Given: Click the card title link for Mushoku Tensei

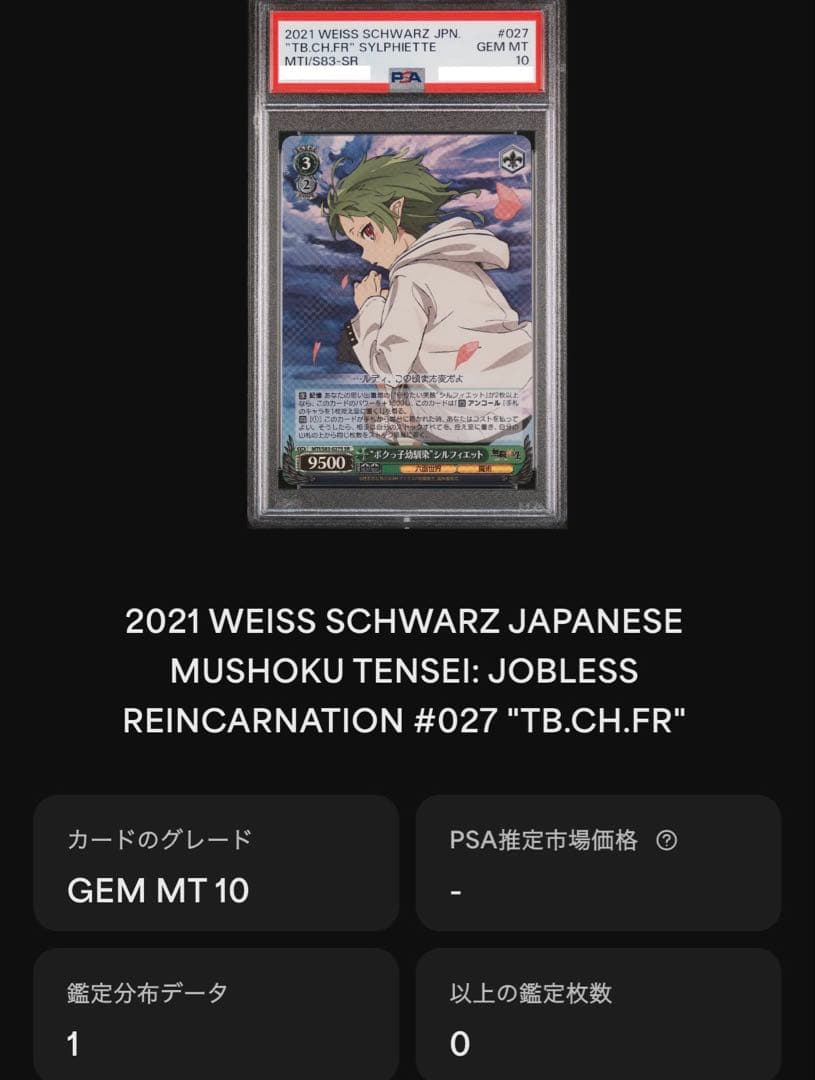Looking at the screenshot, I should coord(407,668).
